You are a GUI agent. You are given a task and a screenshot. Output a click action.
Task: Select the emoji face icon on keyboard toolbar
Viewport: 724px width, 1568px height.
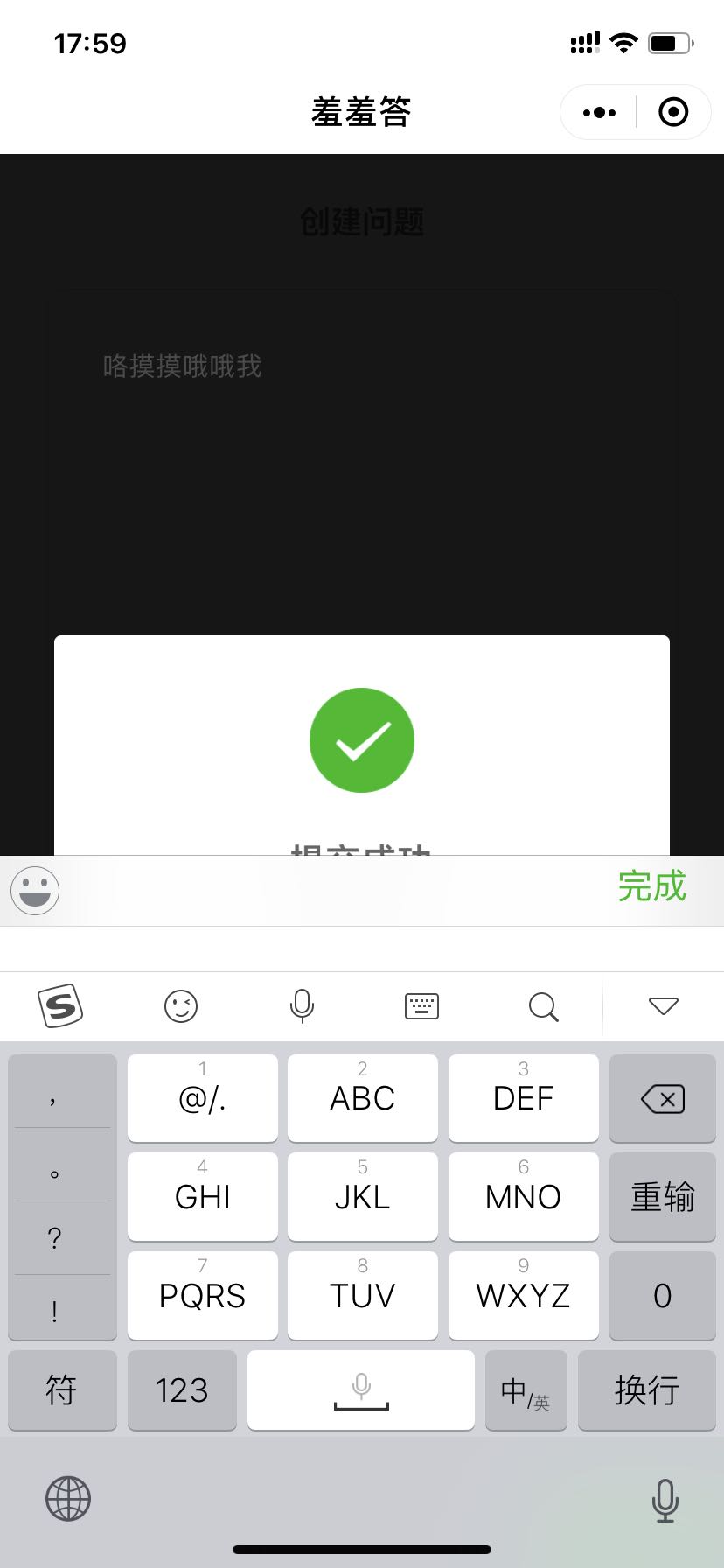coord(181,1005)
